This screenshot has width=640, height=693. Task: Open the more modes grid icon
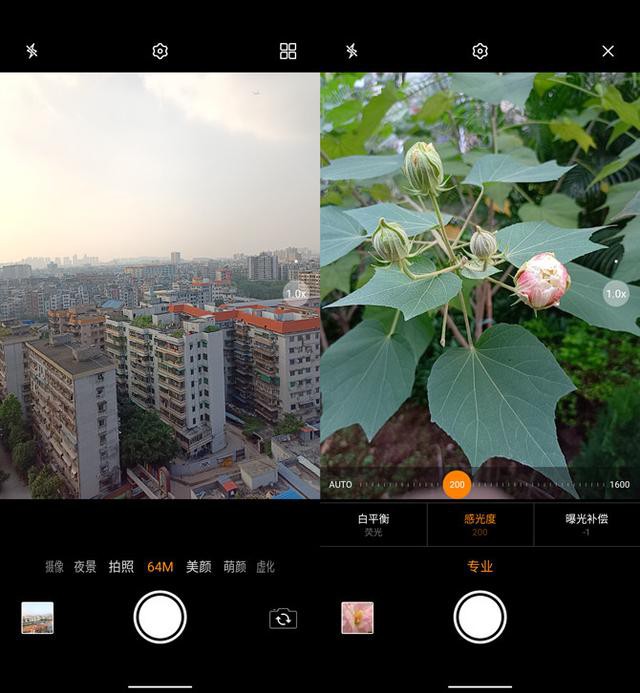(x=288, y=51)
